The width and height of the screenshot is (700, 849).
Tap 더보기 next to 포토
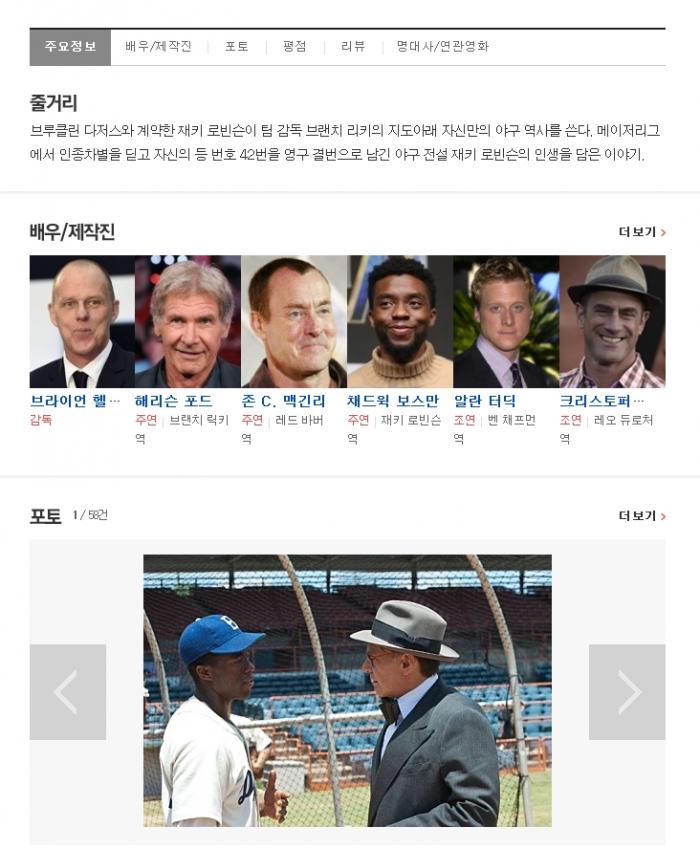(x=642, y=516)
